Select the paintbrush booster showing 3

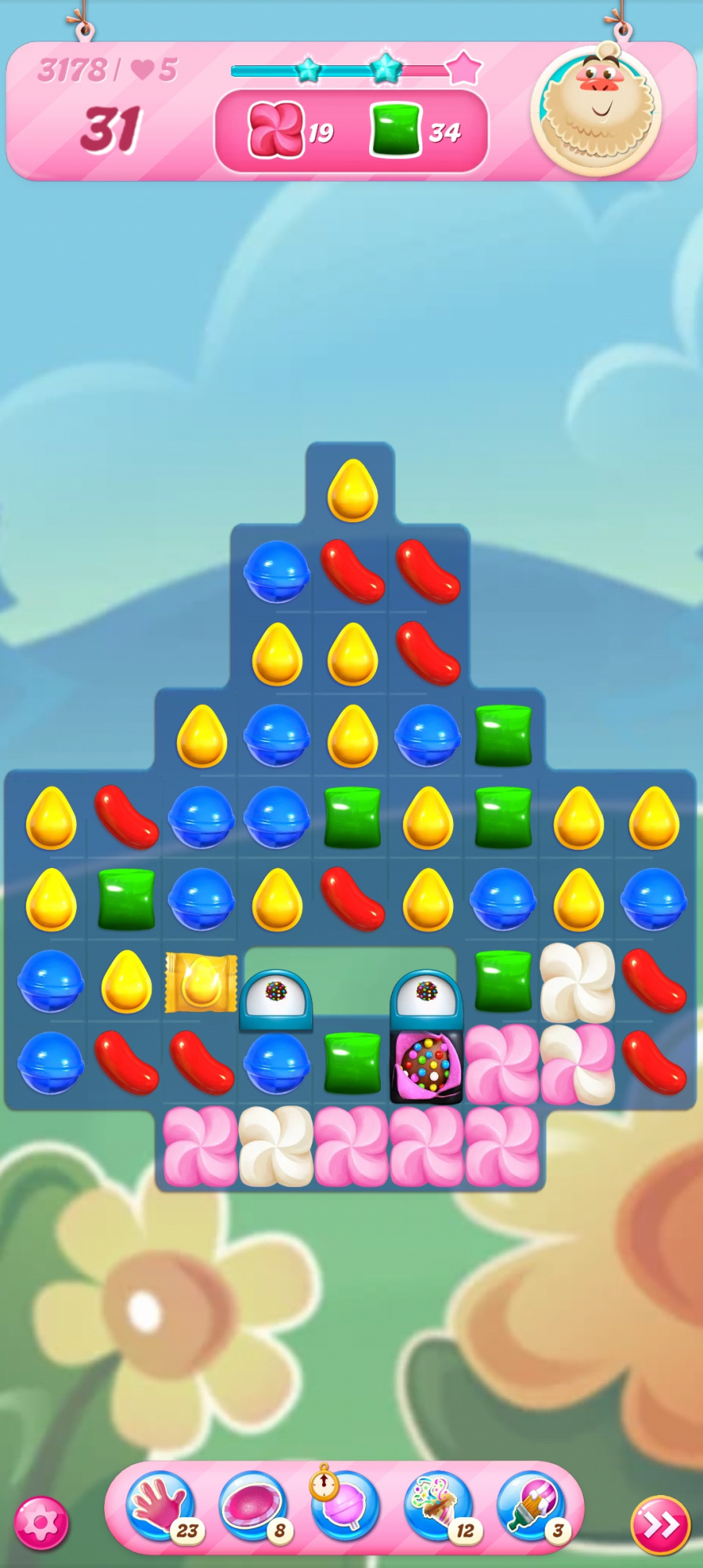pos(531,1505)
